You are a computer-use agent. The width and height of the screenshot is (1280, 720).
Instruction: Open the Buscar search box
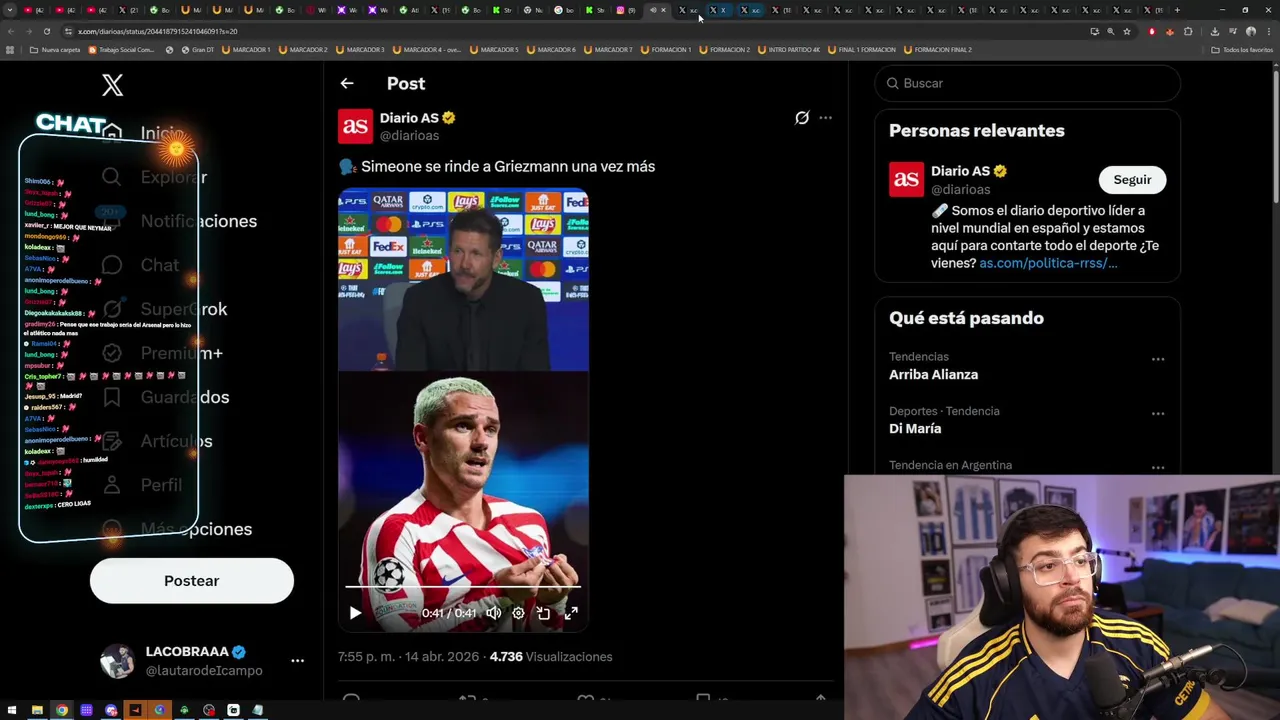click(x=1030, y=83)
